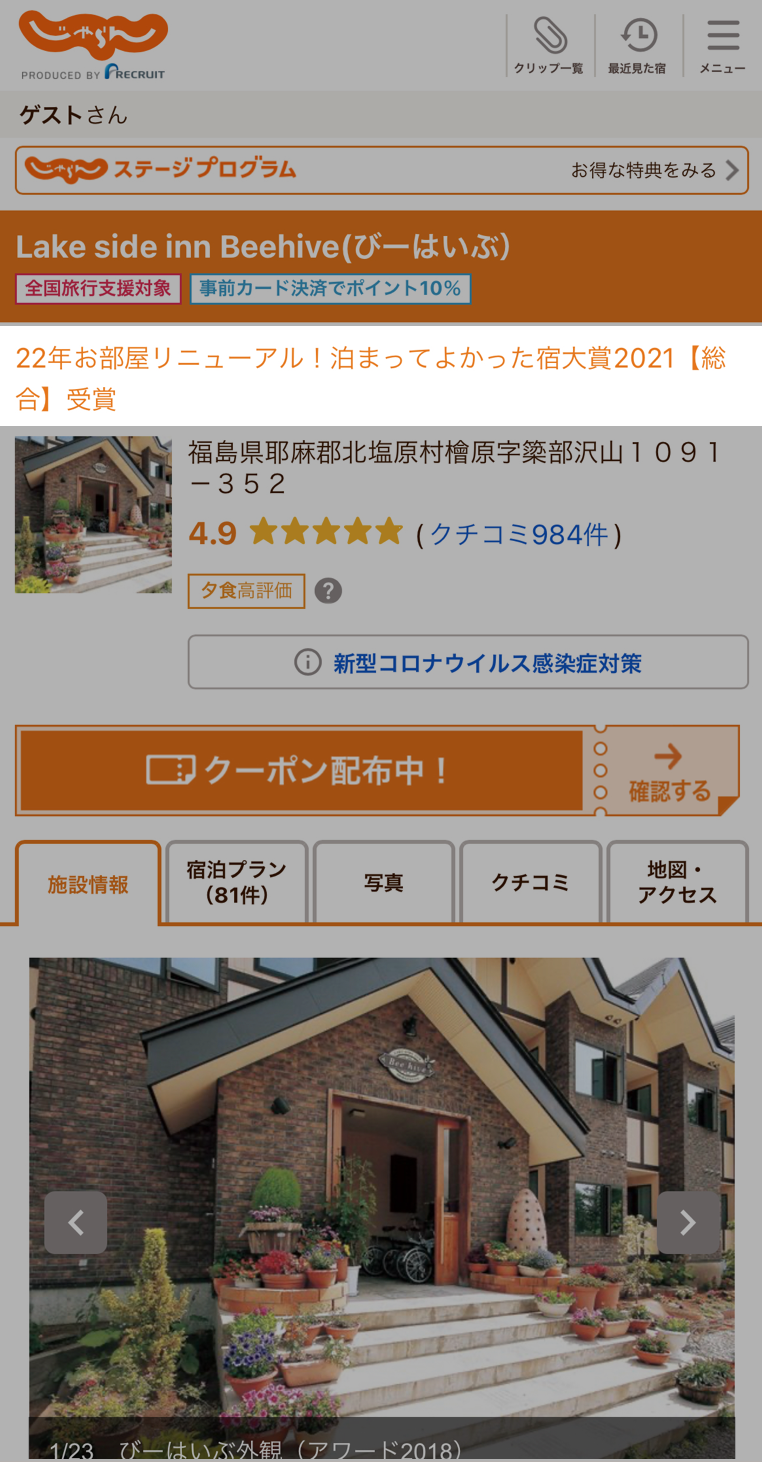The image size is (762, 1462).
Task: Switch to the 地図・アクセス tab
Action: pyautogui.click(x=677, y=882)
